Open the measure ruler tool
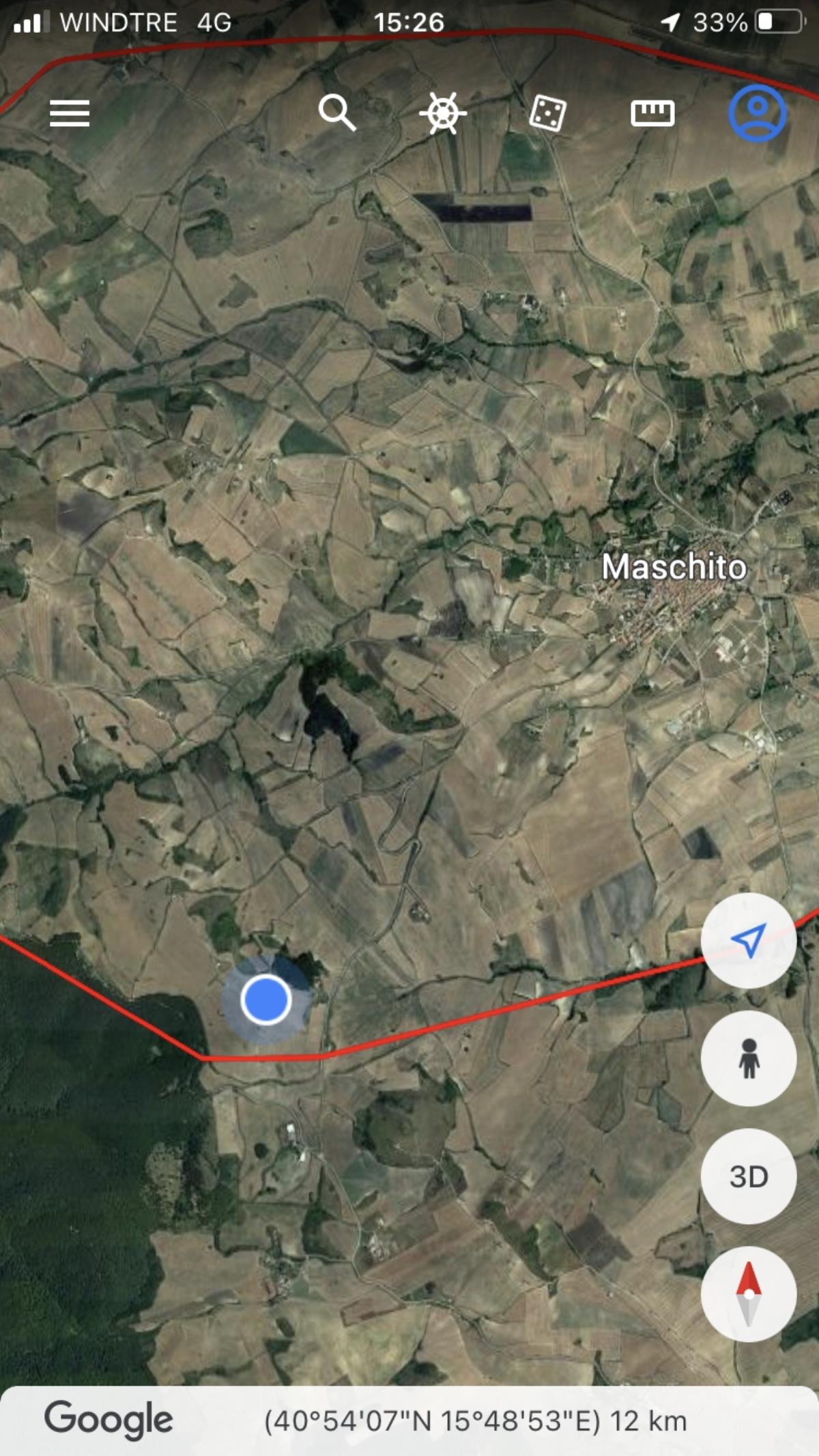This screenshot has height=1456, width=819. click(652, 113)
